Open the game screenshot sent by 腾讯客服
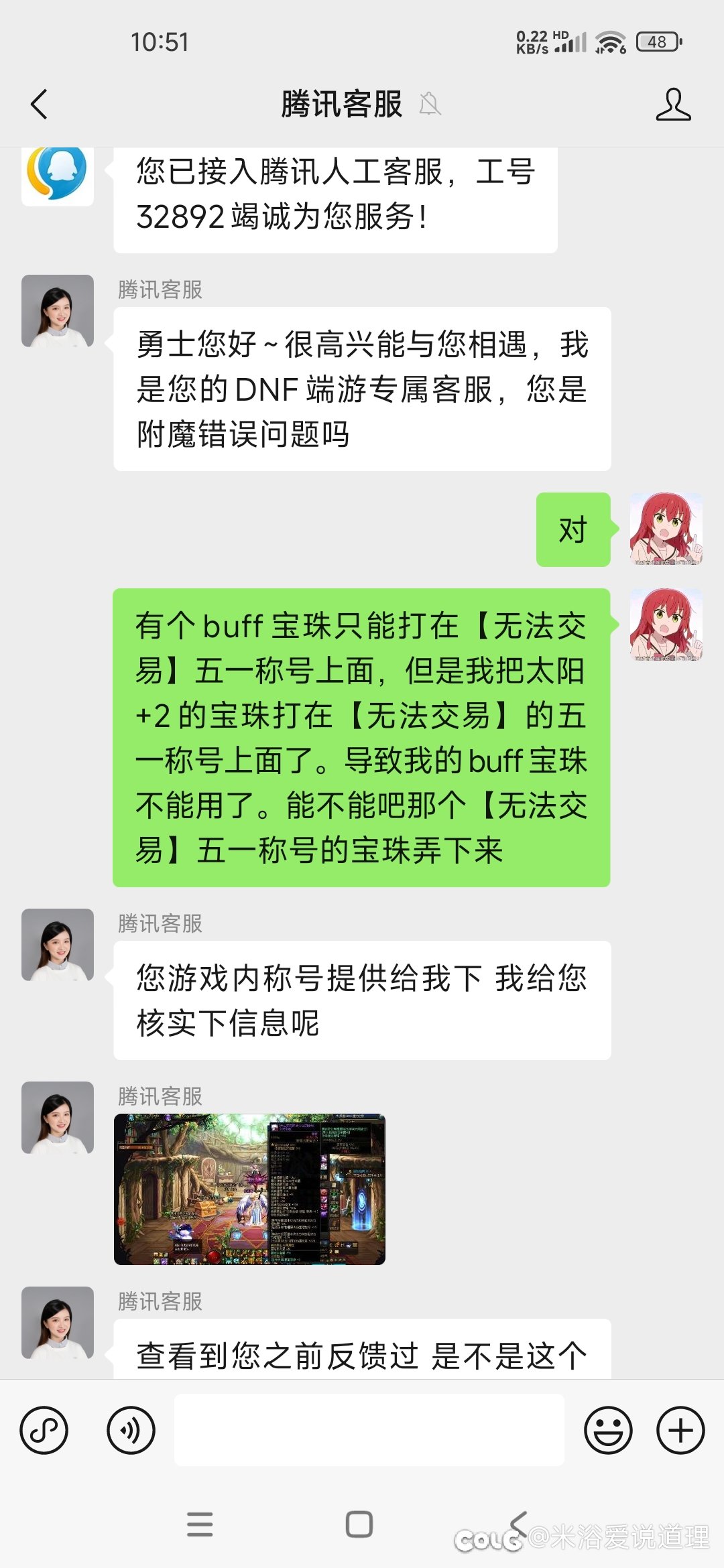This screenshot has height=1568, width=724. [249, 1189]
